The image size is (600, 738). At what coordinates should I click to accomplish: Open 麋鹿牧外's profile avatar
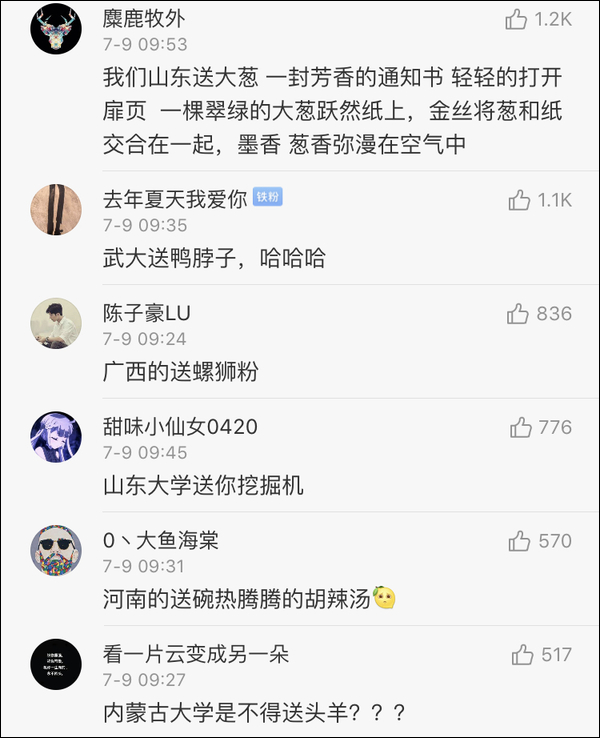[x=56, y=31]
